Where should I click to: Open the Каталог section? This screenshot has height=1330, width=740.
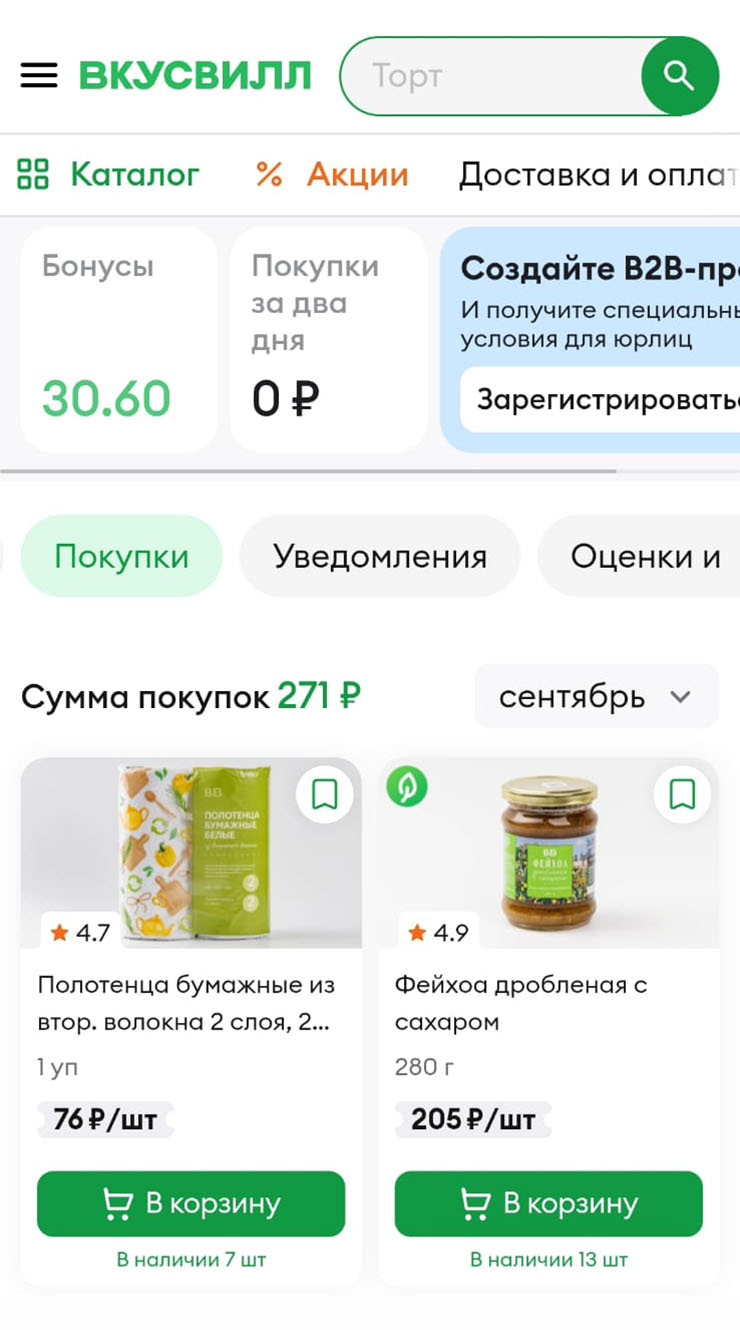(x=109, y=174)
